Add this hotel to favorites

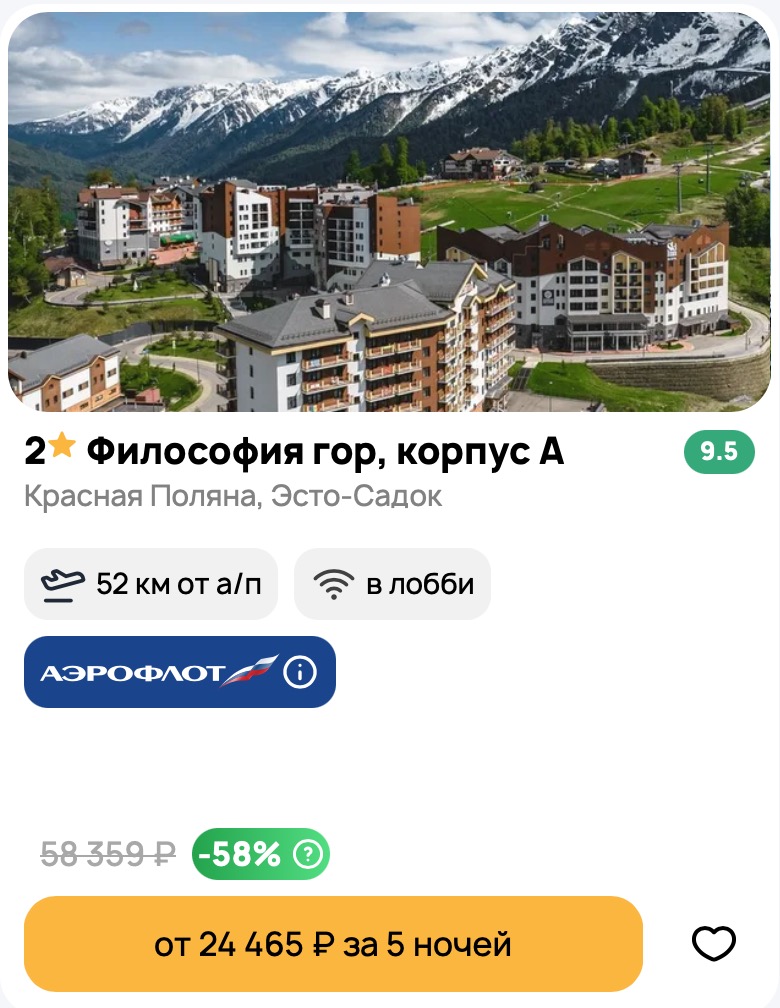coord(713,943)
